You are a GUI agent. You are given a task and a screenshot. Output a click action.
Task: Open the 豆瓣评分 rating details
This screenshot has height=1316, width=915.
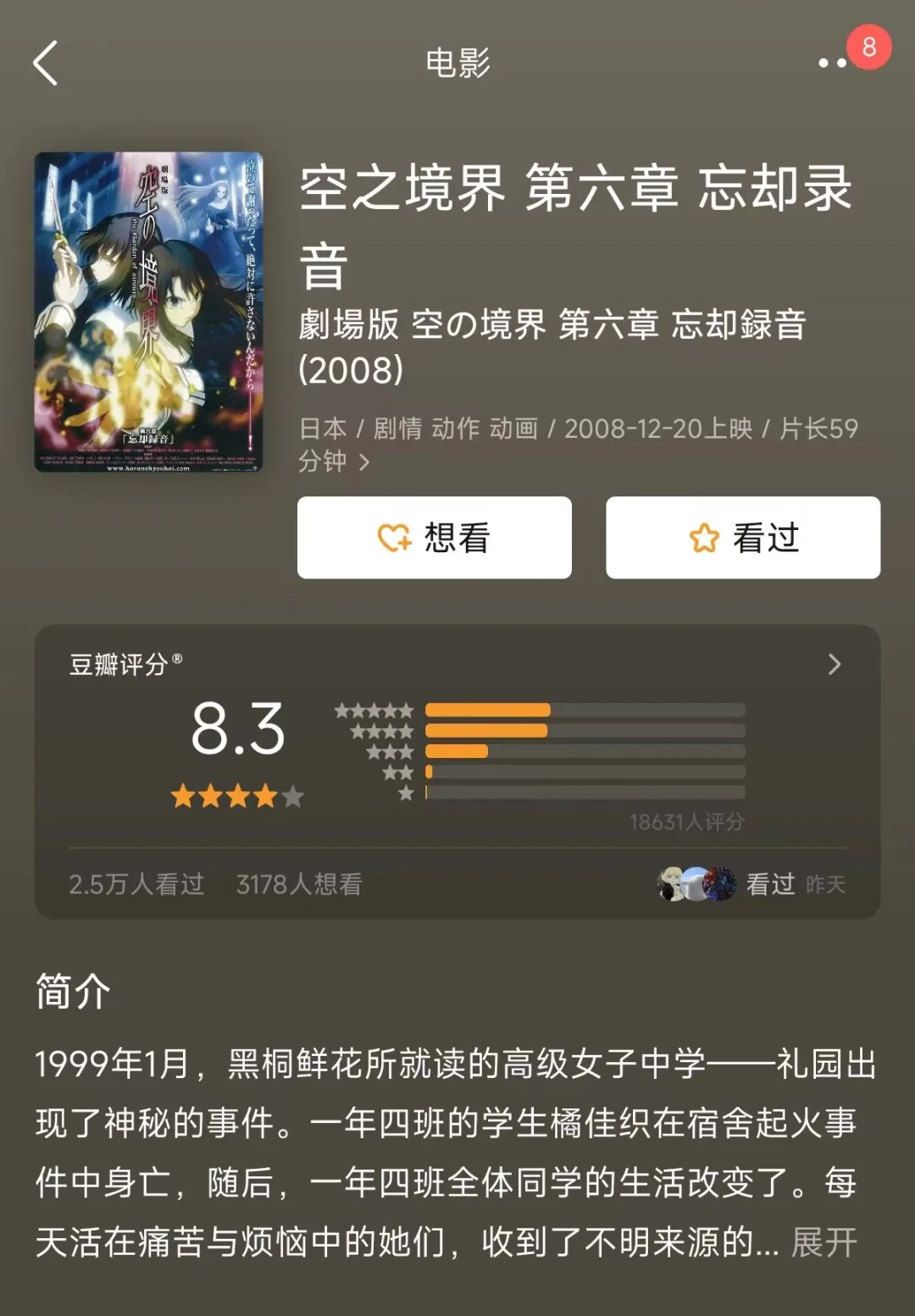tap(834, 665)
